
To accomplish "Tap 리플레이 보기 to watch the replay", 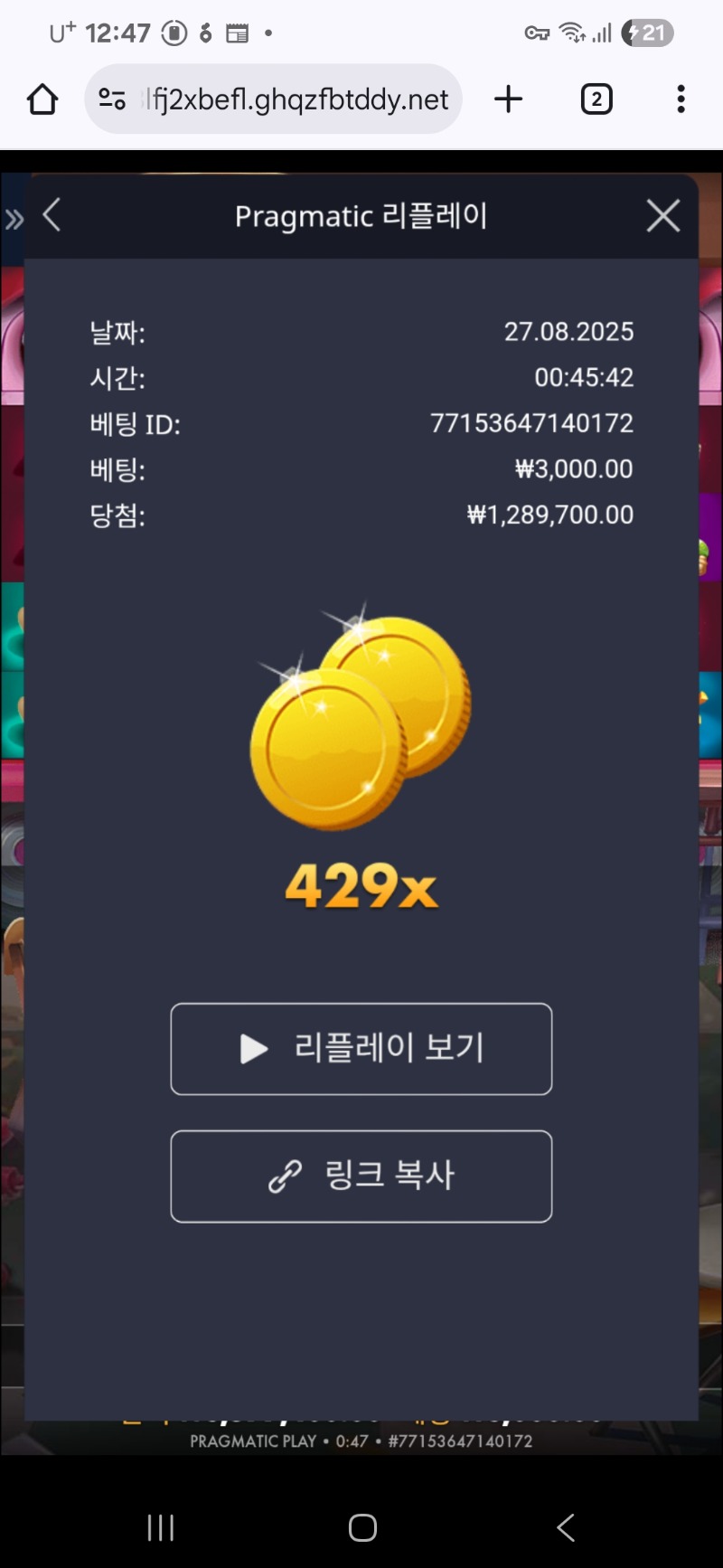I will 361,1049.
